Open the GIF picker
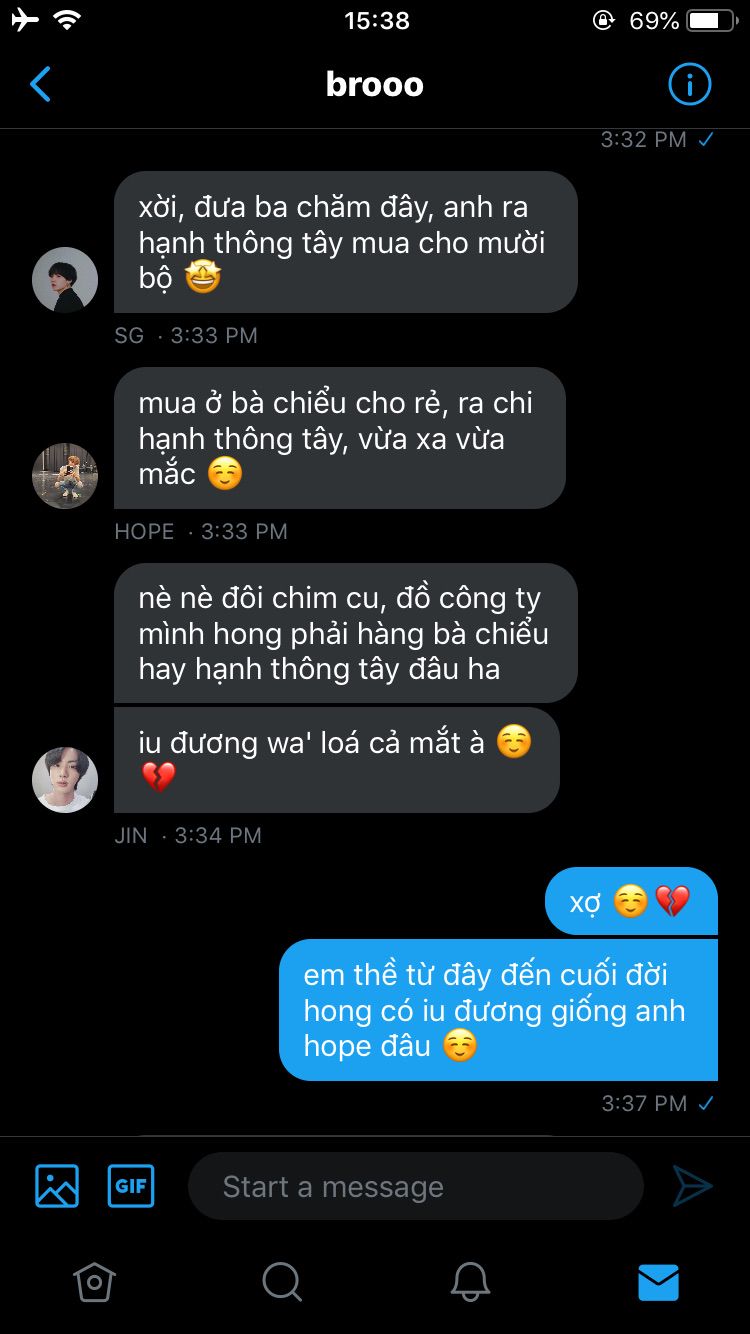This screenshot has width=750, height=1334. coord(131,1187)
